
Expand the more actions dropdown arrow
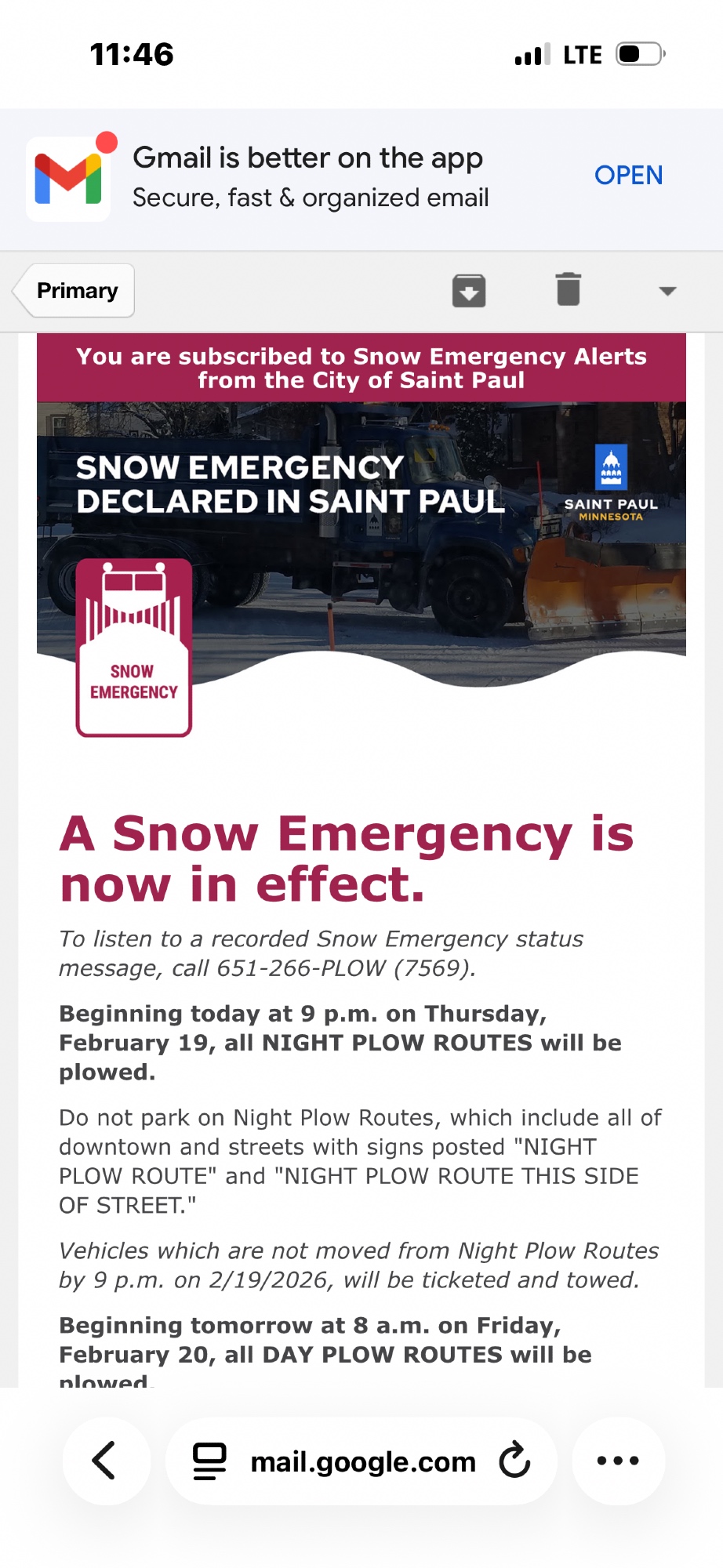667,291
